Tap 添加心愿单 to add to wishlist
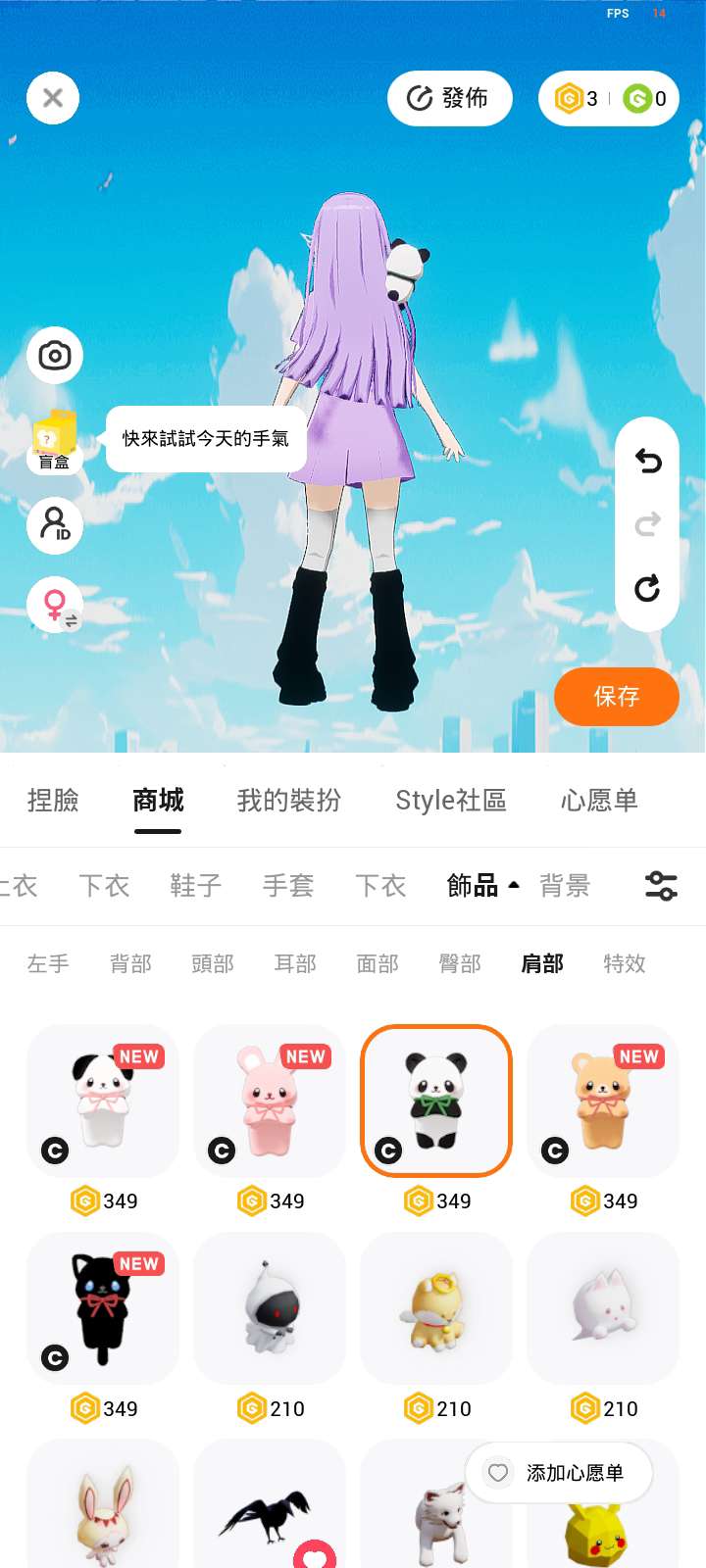 pyautogui.click(x=559, y=1473)
